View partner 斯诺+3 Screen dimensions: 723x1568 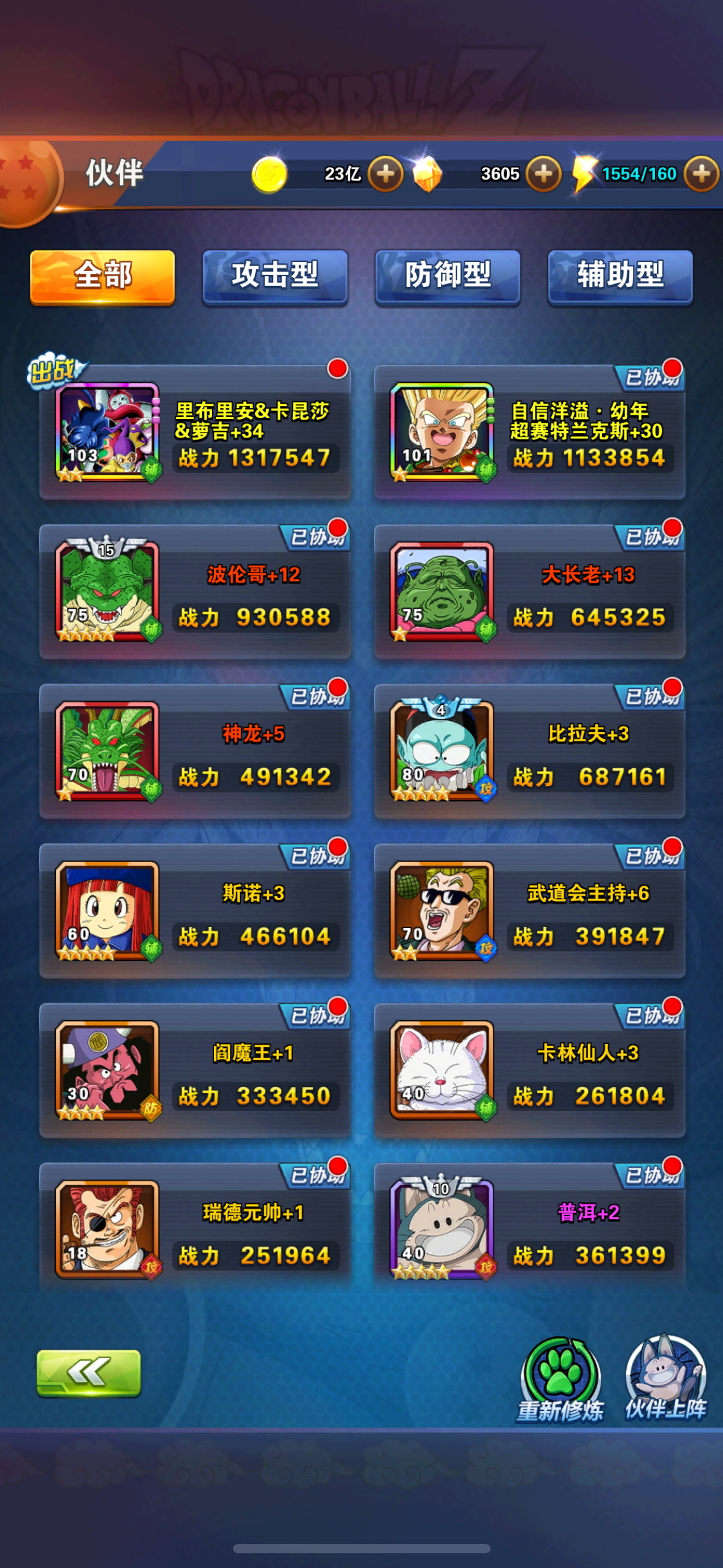[195, 912]
